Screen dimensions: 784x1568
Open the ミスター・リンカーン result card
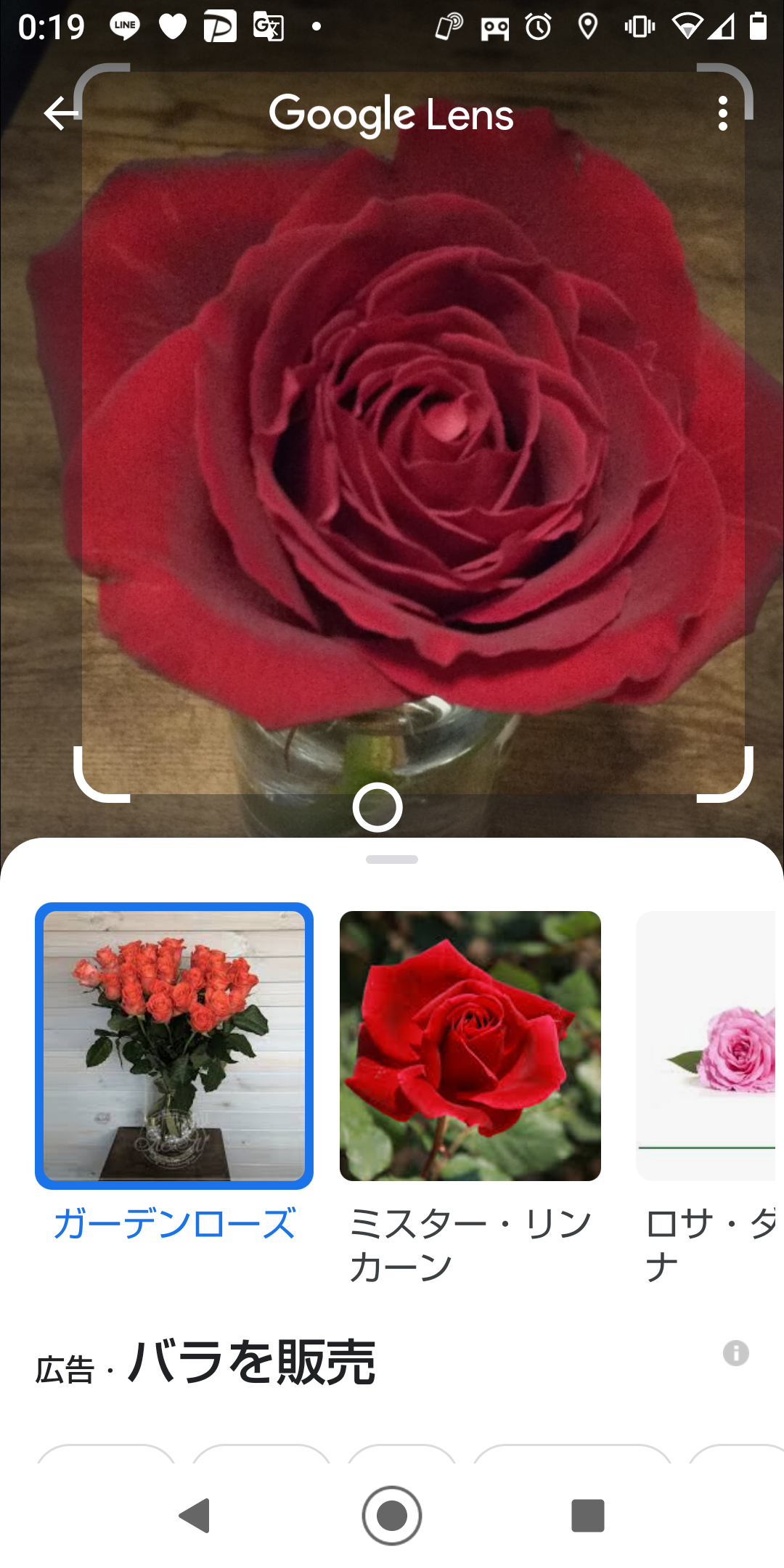[470, 1046]
